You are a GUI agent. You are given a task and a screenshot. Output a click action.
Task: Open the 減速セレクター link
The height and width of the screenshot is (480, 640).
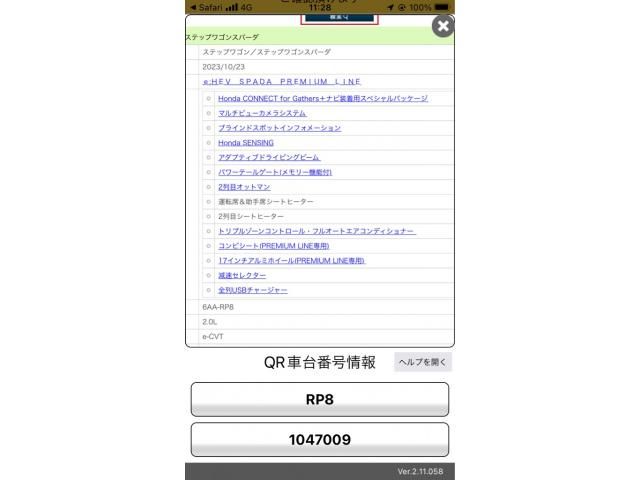242,275
